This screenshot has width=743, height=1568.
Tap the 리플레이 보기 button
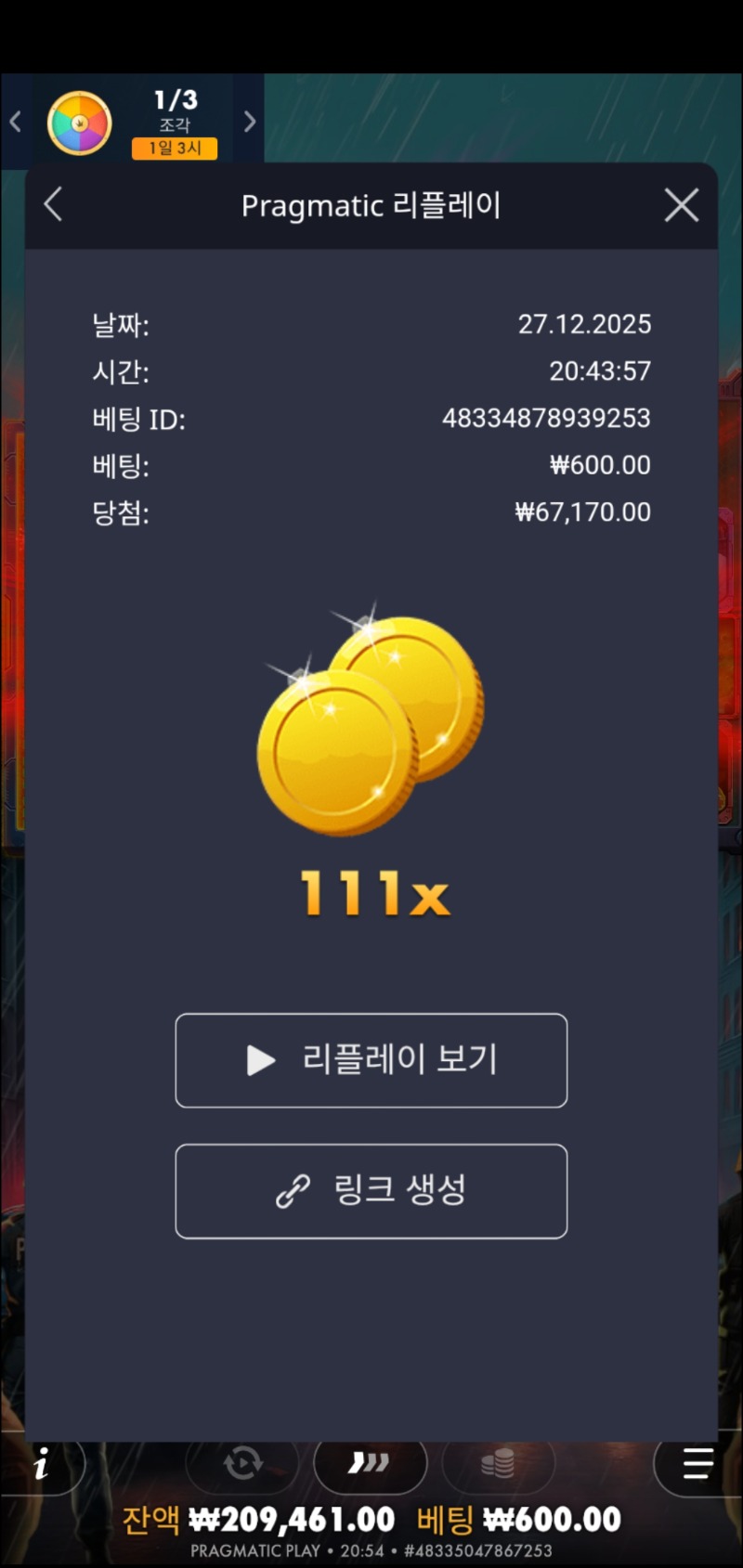coord(371,1060)
